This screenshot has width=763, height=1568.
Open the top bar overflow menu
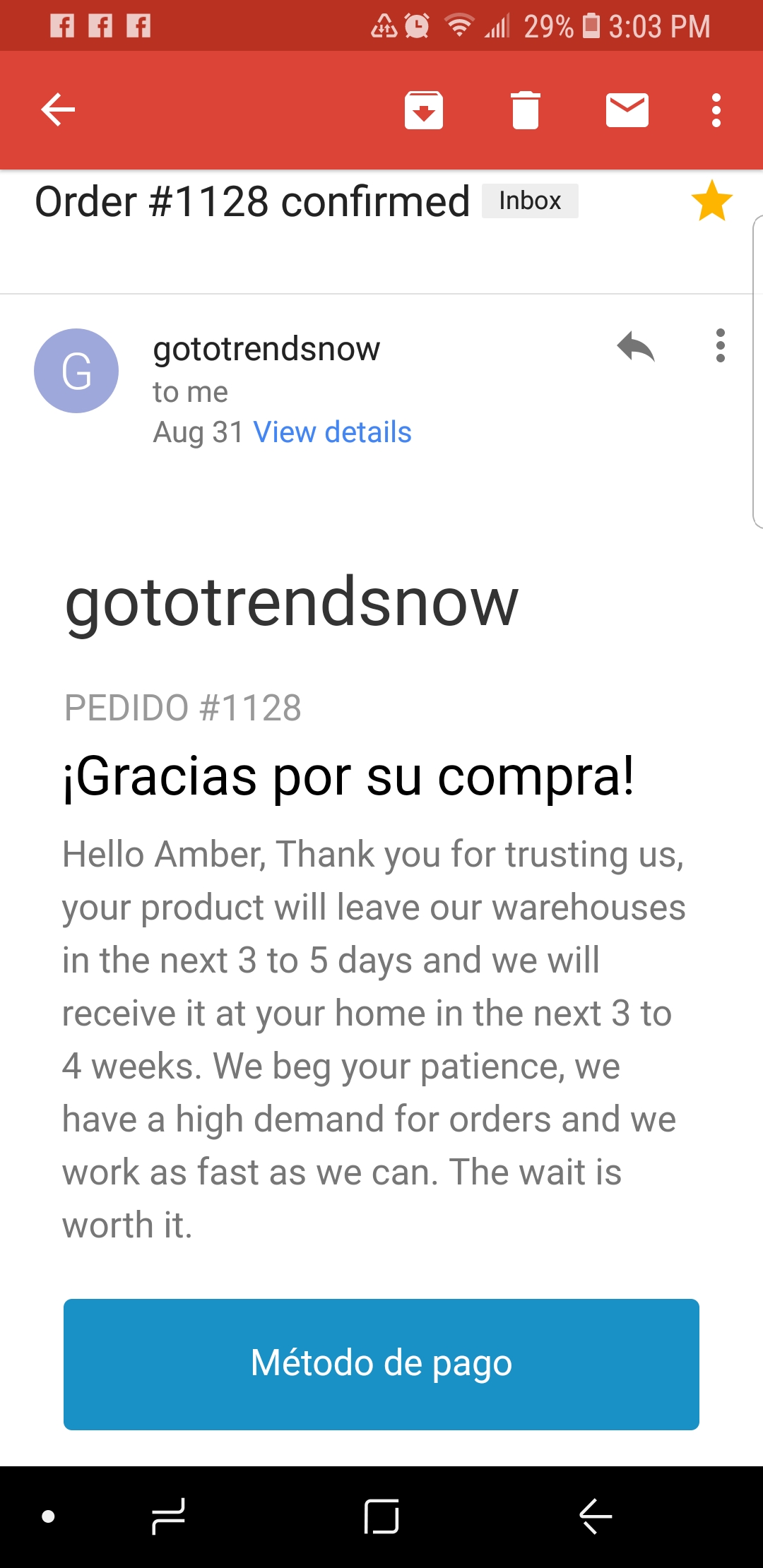(716, 110)
